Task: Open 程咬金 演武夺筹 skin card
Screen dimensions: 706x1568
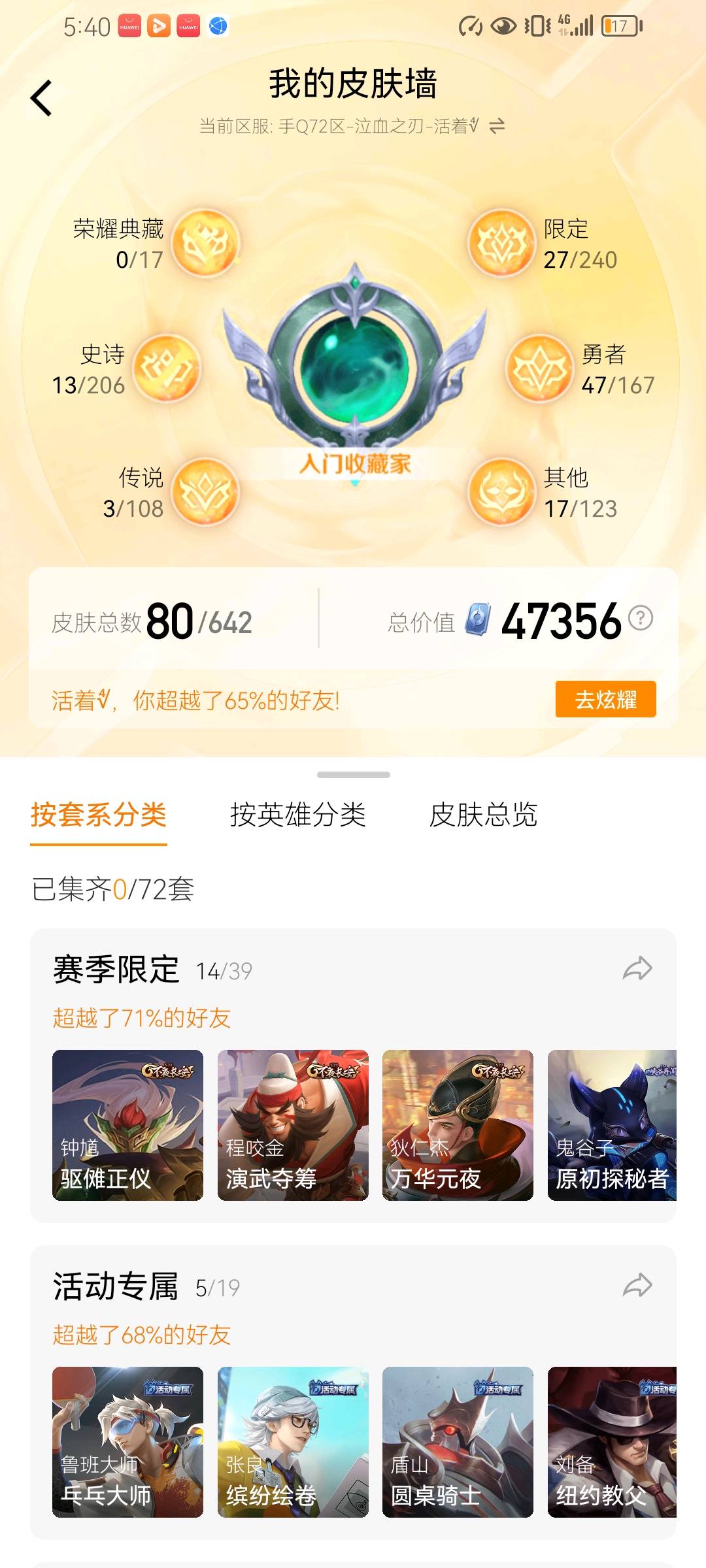Action: [293, 1125]
